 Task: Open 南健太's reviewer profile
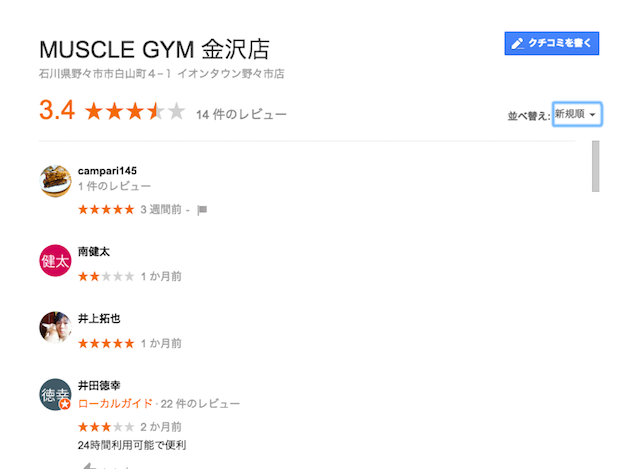(x=94, y=252)
